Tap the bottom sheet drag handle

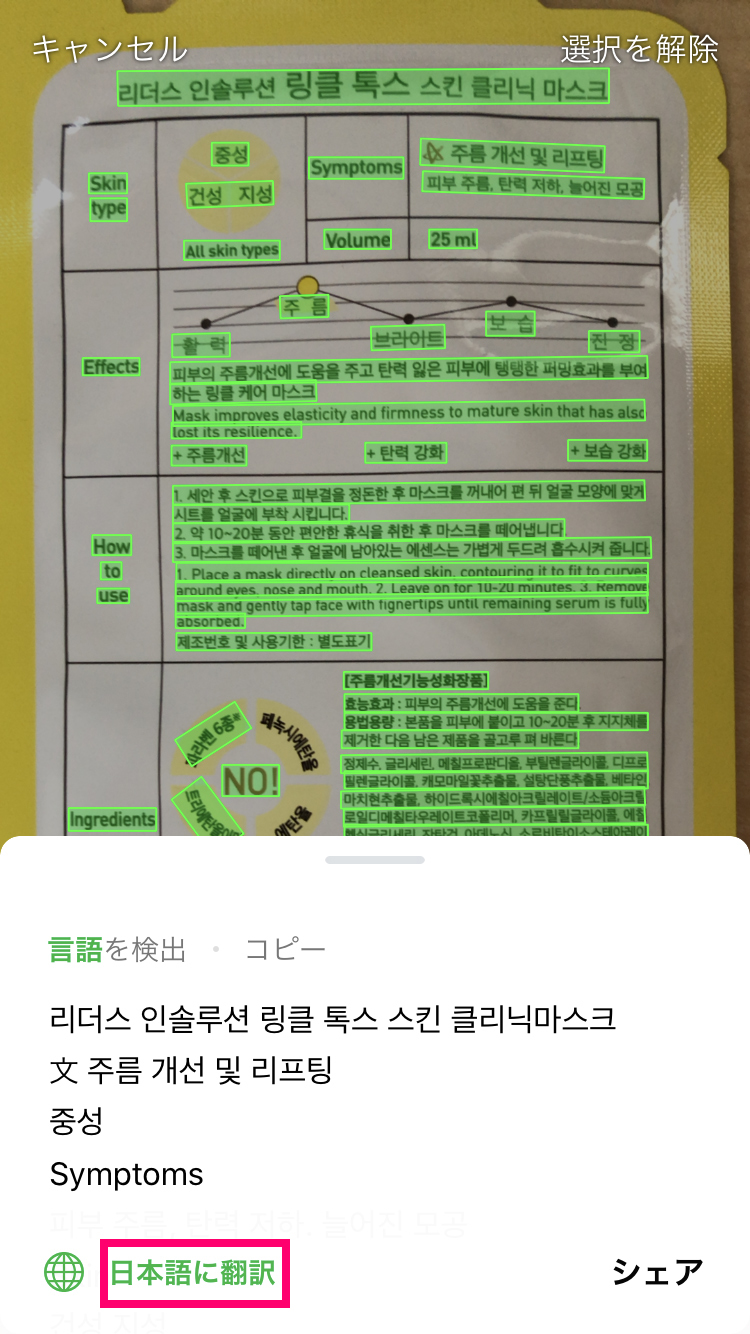click(x=375, y=860)
